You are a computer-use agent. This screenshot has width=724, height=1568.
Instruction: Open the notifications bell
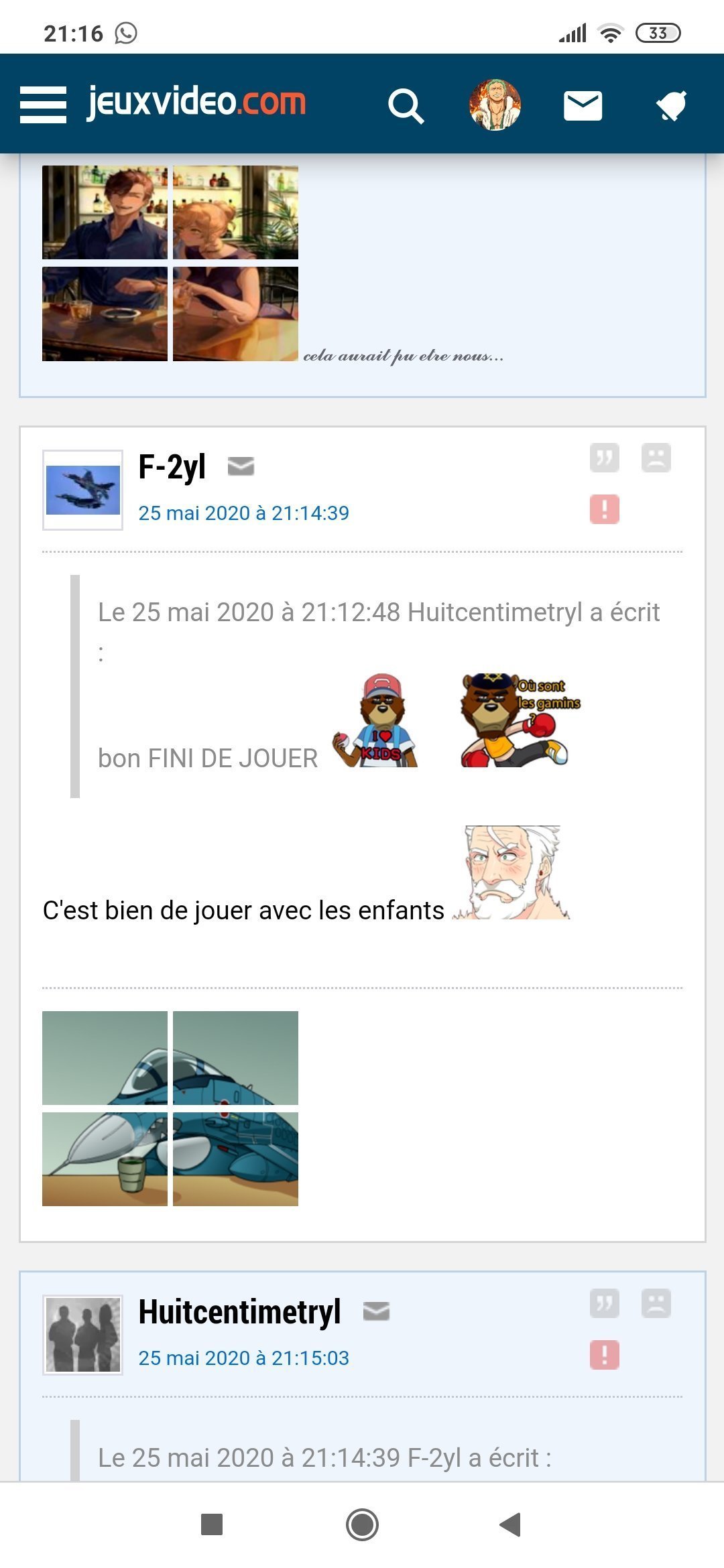tap(671, 106)
